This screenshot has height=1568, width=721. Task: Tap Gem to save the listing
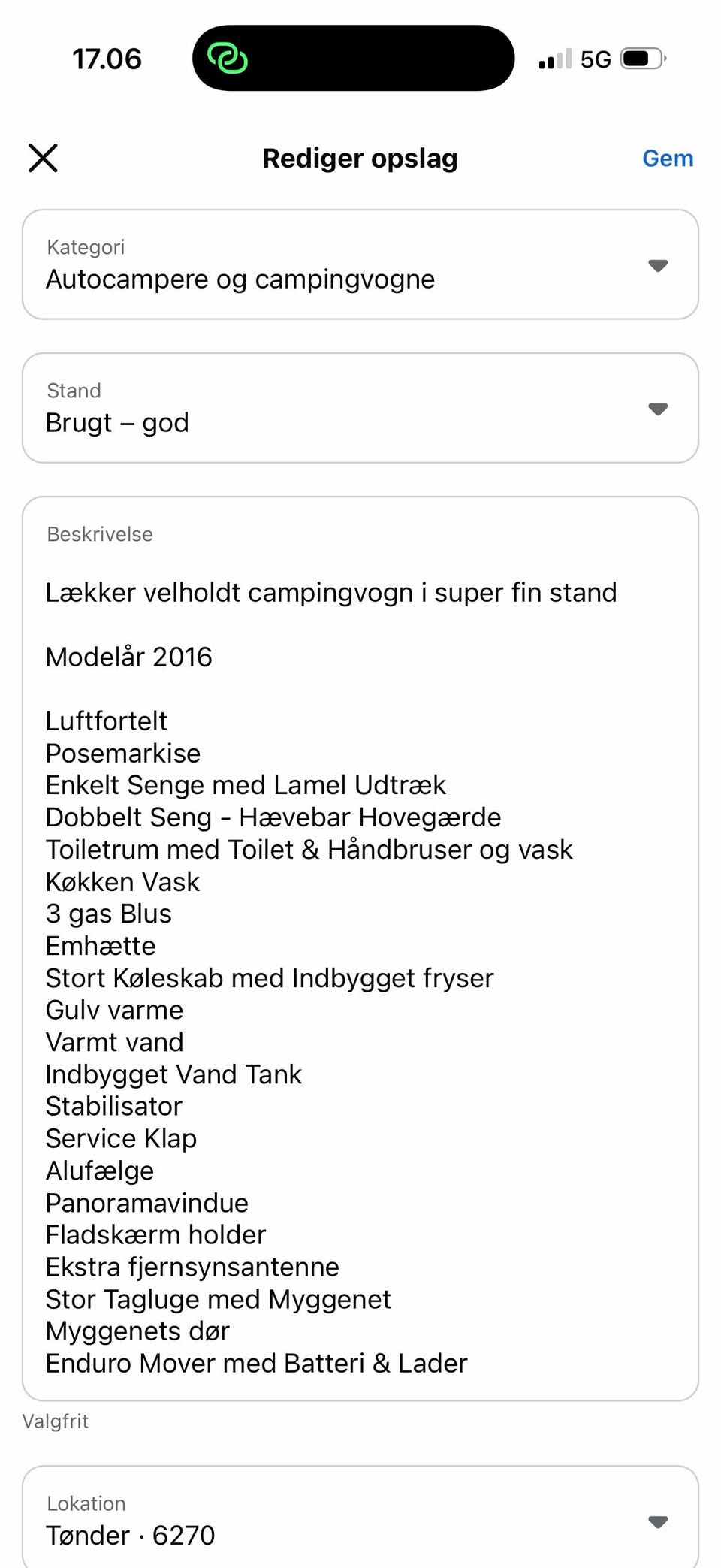pyautogui.click(x=668, y=158)
